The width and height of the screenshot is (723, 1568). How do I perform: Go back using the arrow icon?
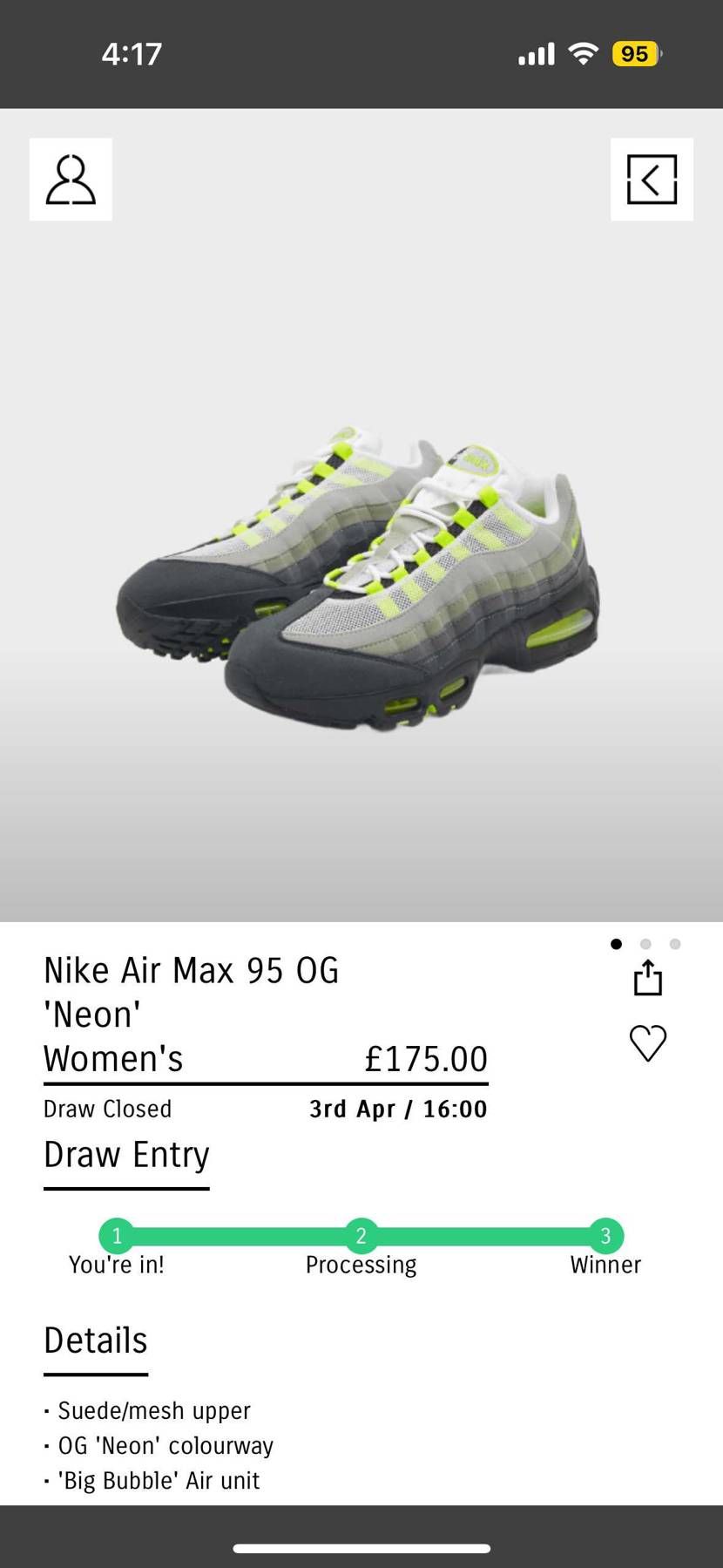652,180
